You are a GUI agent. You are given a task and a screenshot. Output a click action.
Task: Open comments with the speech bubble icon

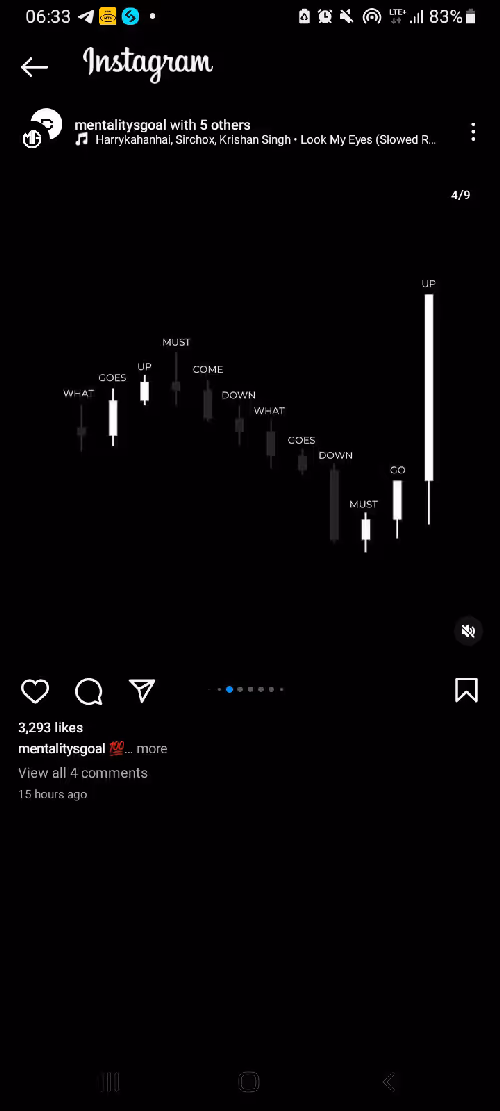(x=89, y=691)
